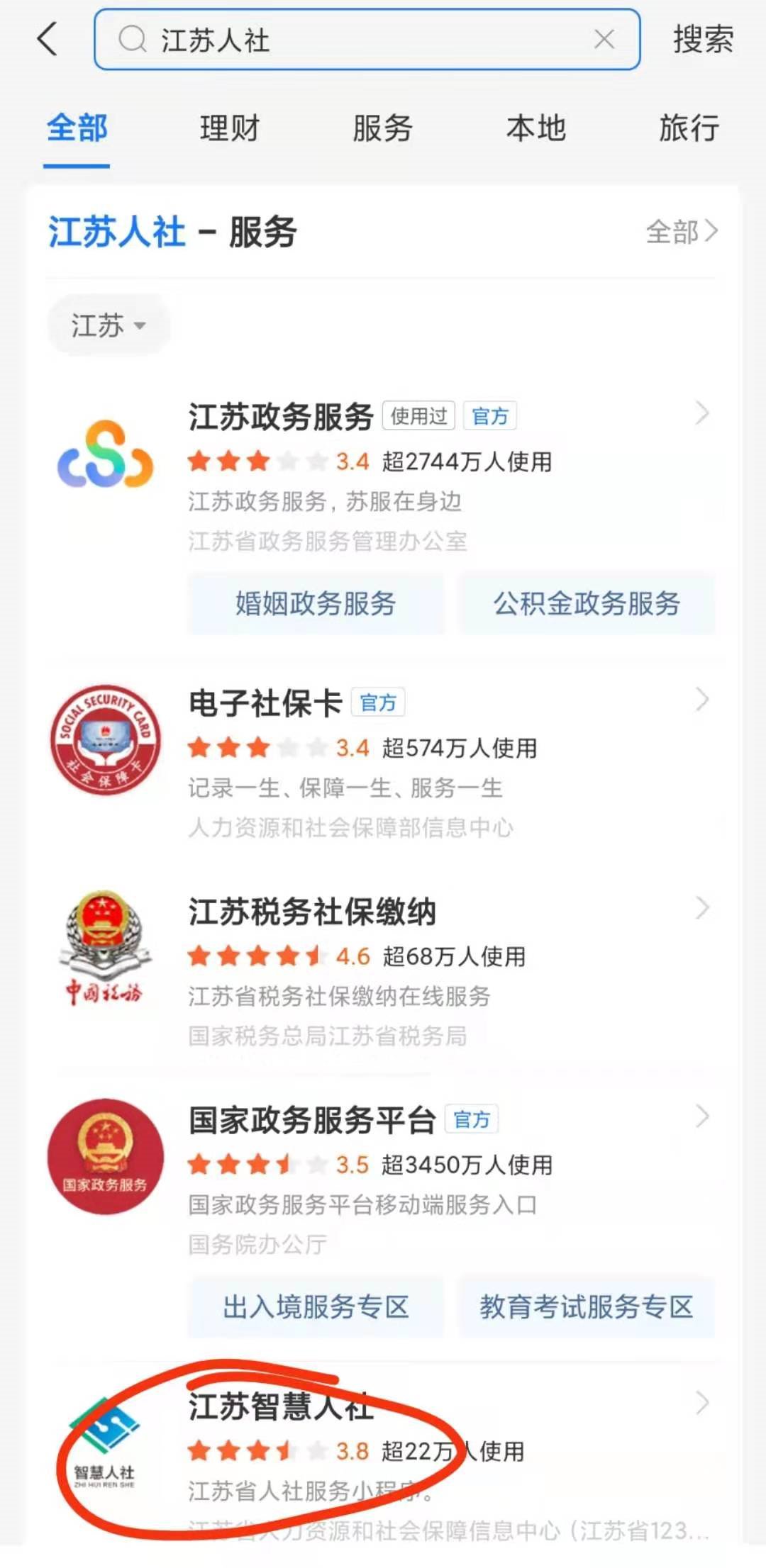Select the 全部 tab
The width and height of the screenshot is (766, 1568).
(77, 129)
